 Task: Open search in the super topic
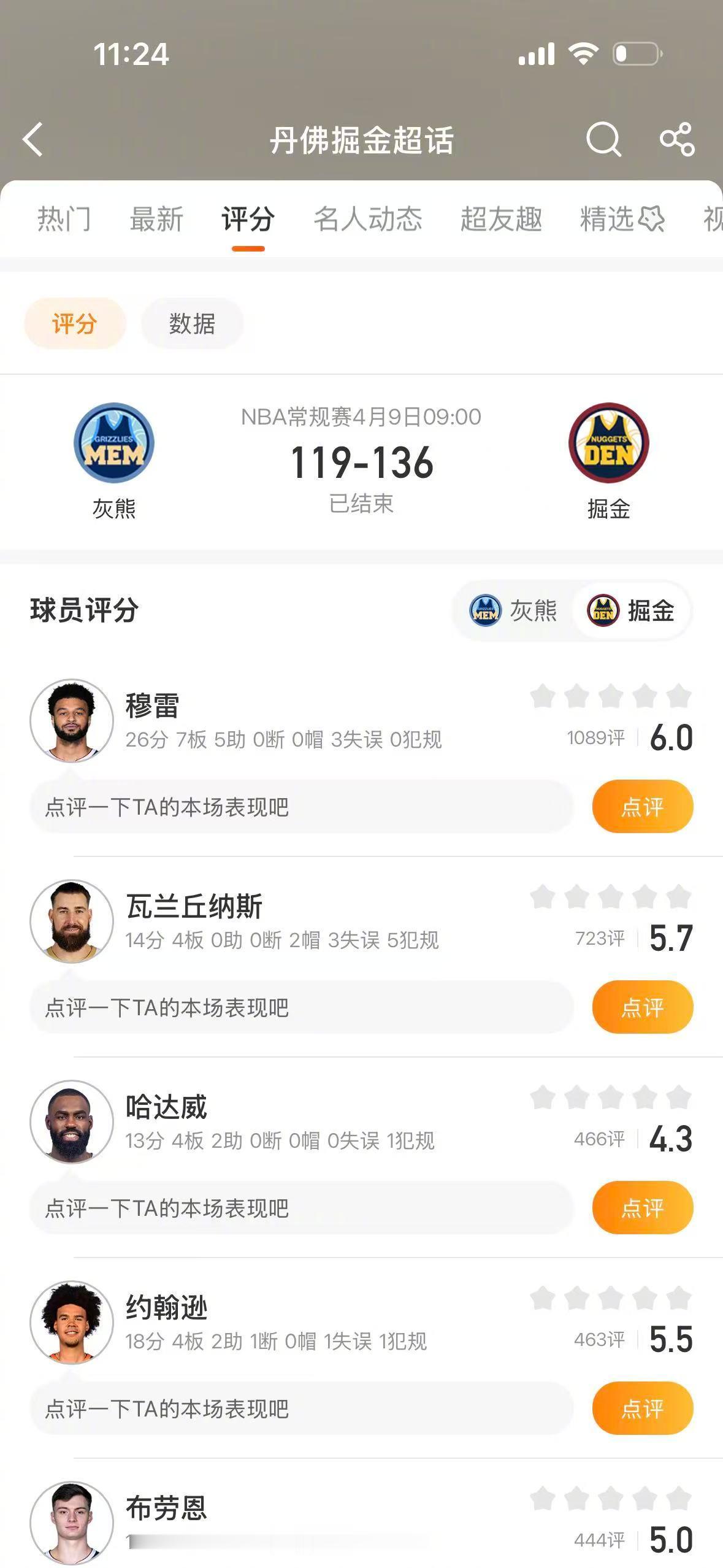(x=603, y=140)
